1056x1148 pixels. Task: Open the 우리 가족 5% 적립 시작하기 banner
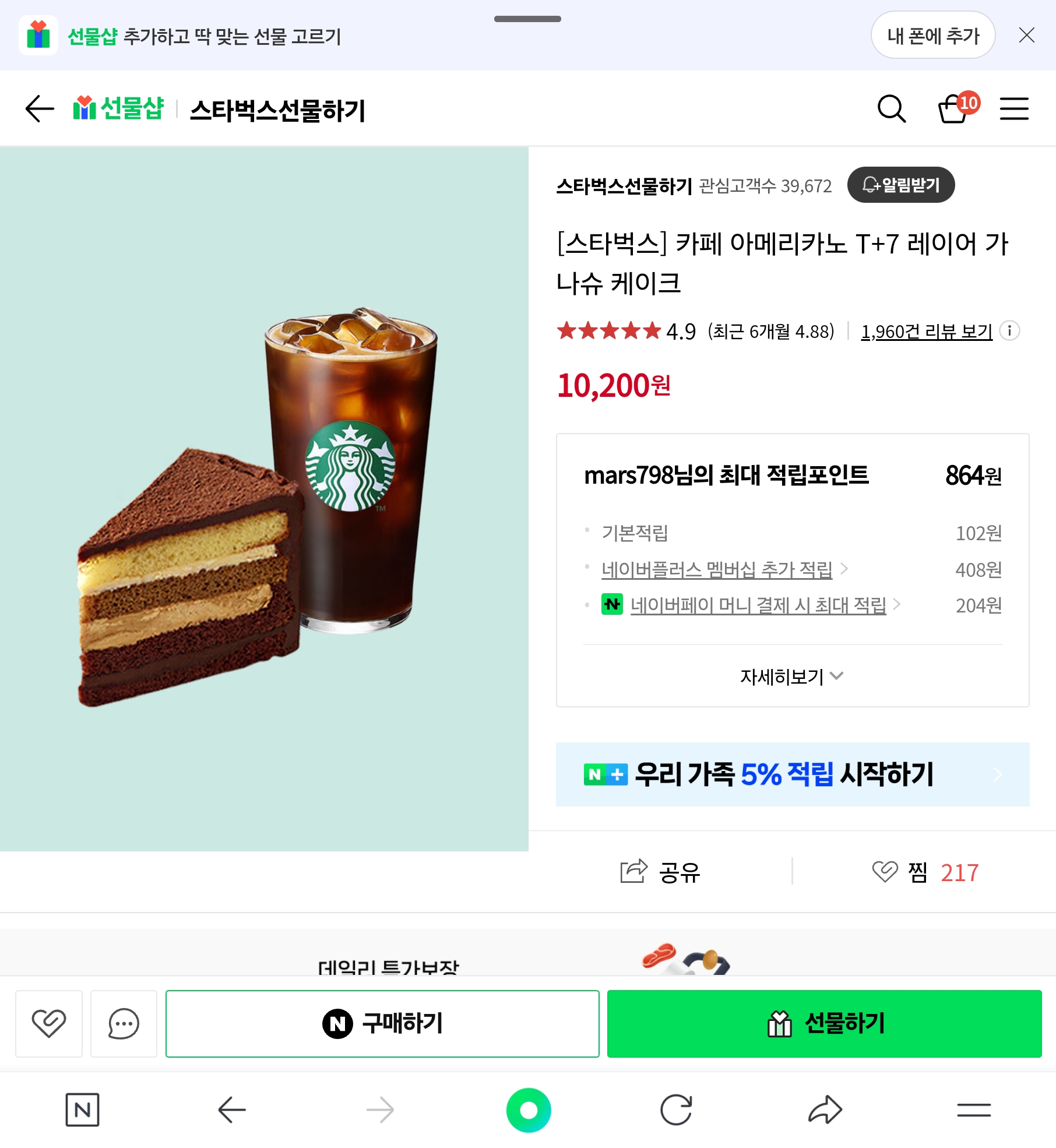(792, 774)
